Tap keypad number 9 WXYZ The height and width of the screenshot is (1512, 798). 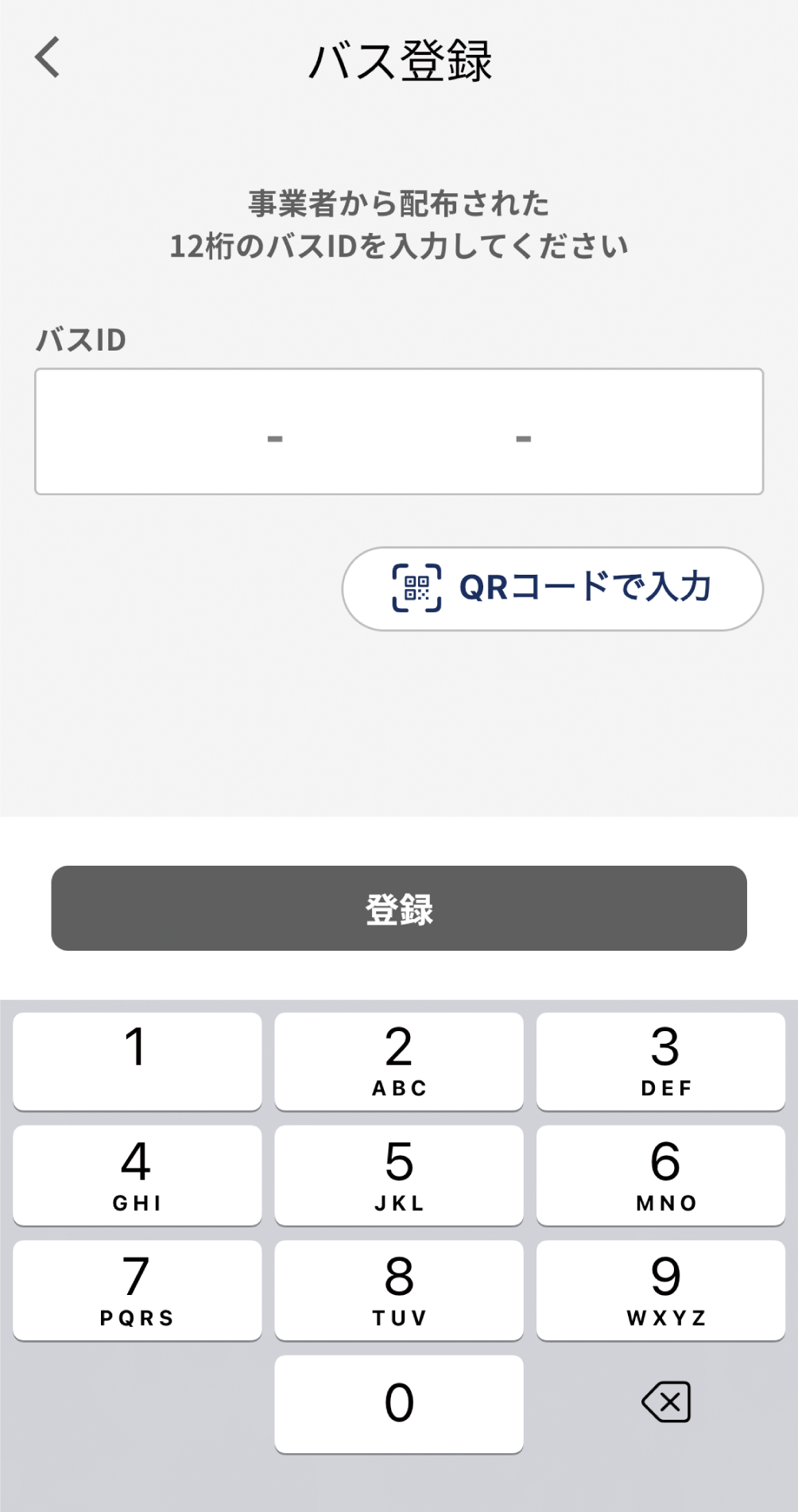[x=660, y=1290]
